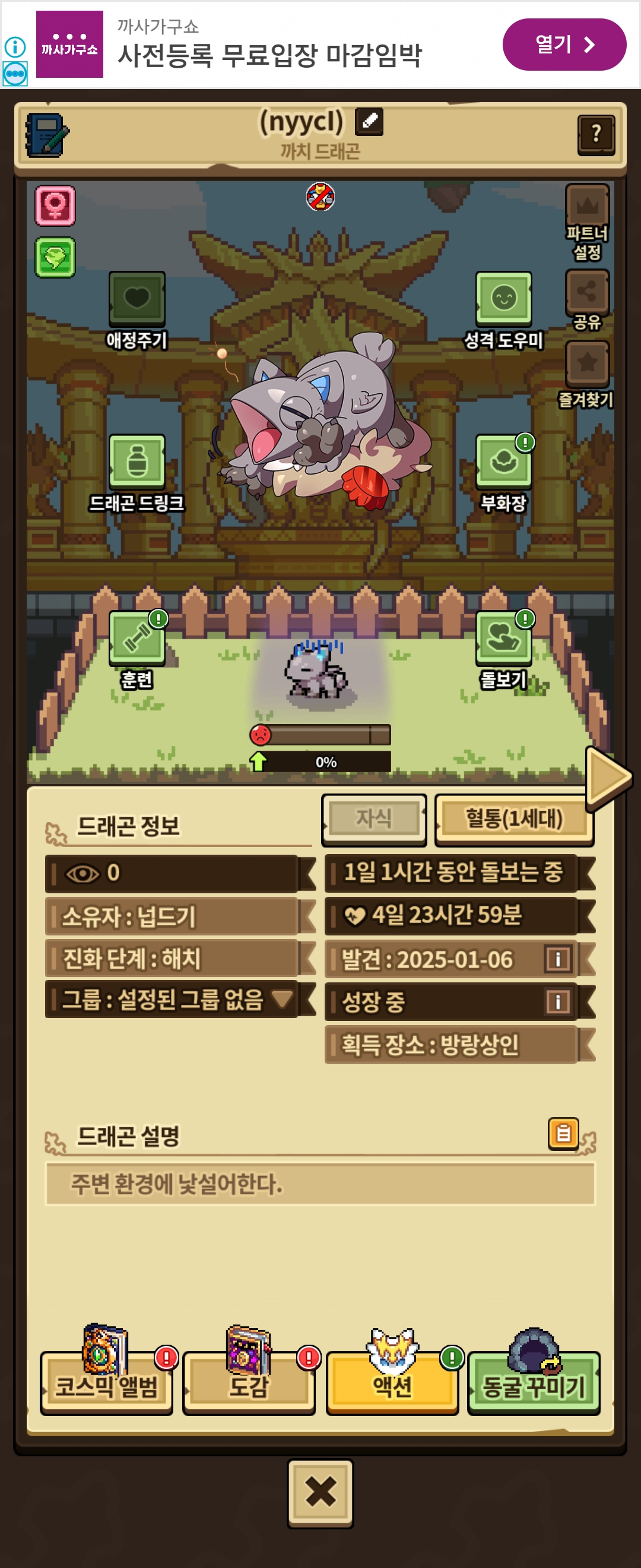
Task: Open 성격 도우미 personality helper
Action: [503, 311]
